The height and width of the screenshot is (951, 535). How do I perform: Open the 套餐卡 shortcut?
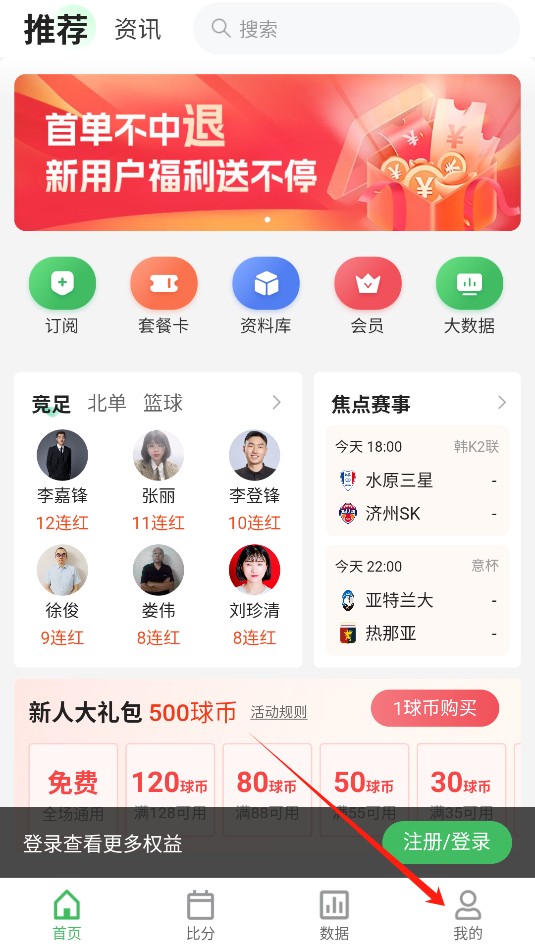pyautogui.click(x=163, y=296)
